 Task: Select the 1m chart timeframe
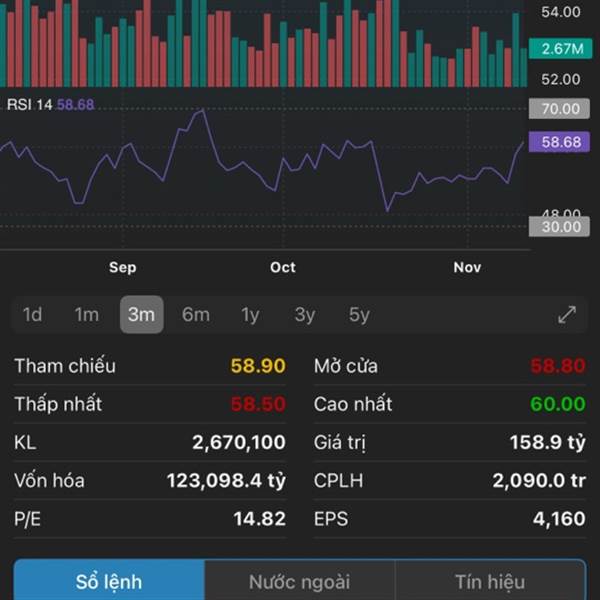[x=87, y=315]
